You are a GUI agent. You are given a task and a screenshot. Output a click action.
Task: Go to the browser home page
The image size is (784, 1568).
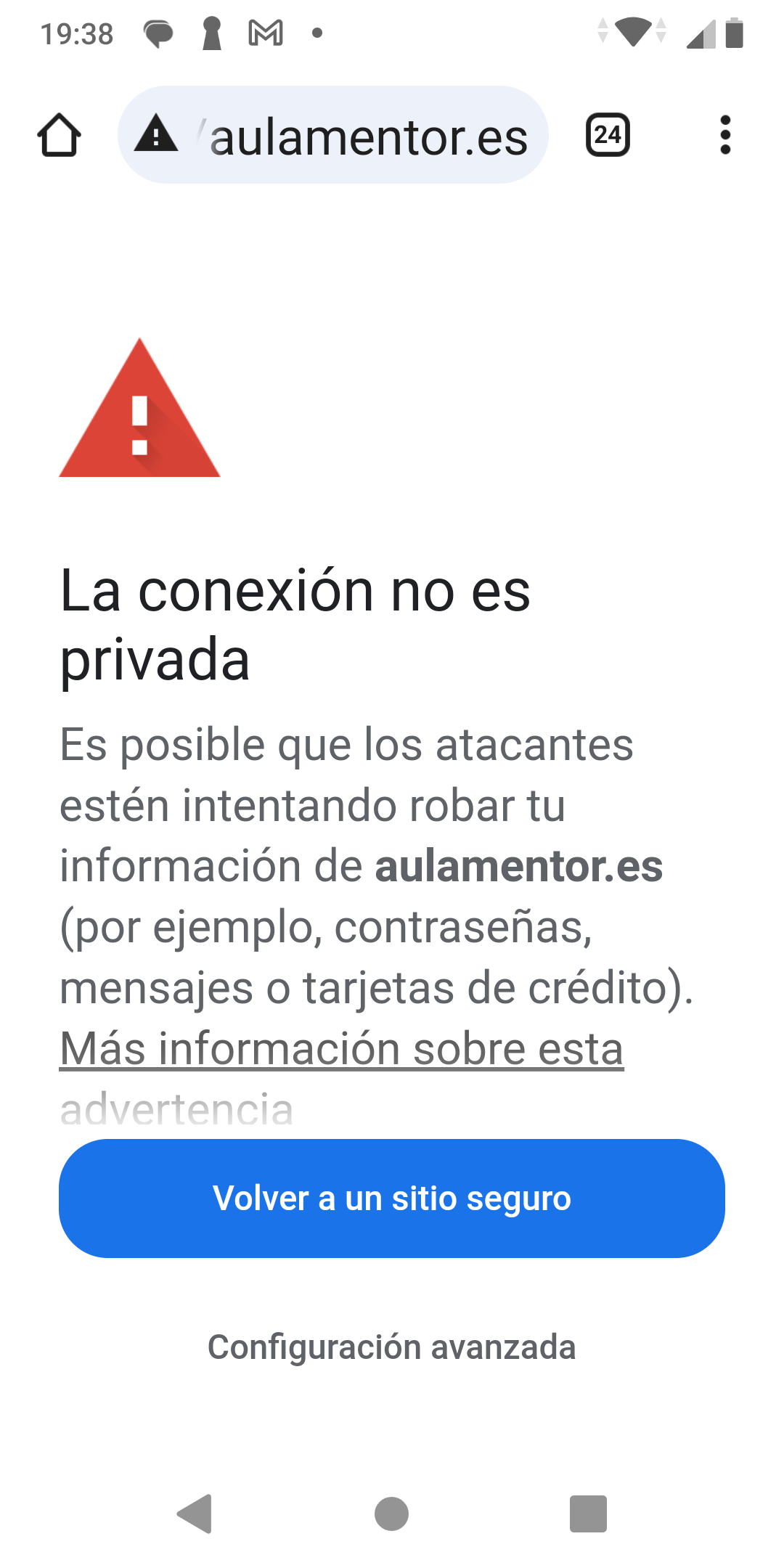(x=59, y=135)
